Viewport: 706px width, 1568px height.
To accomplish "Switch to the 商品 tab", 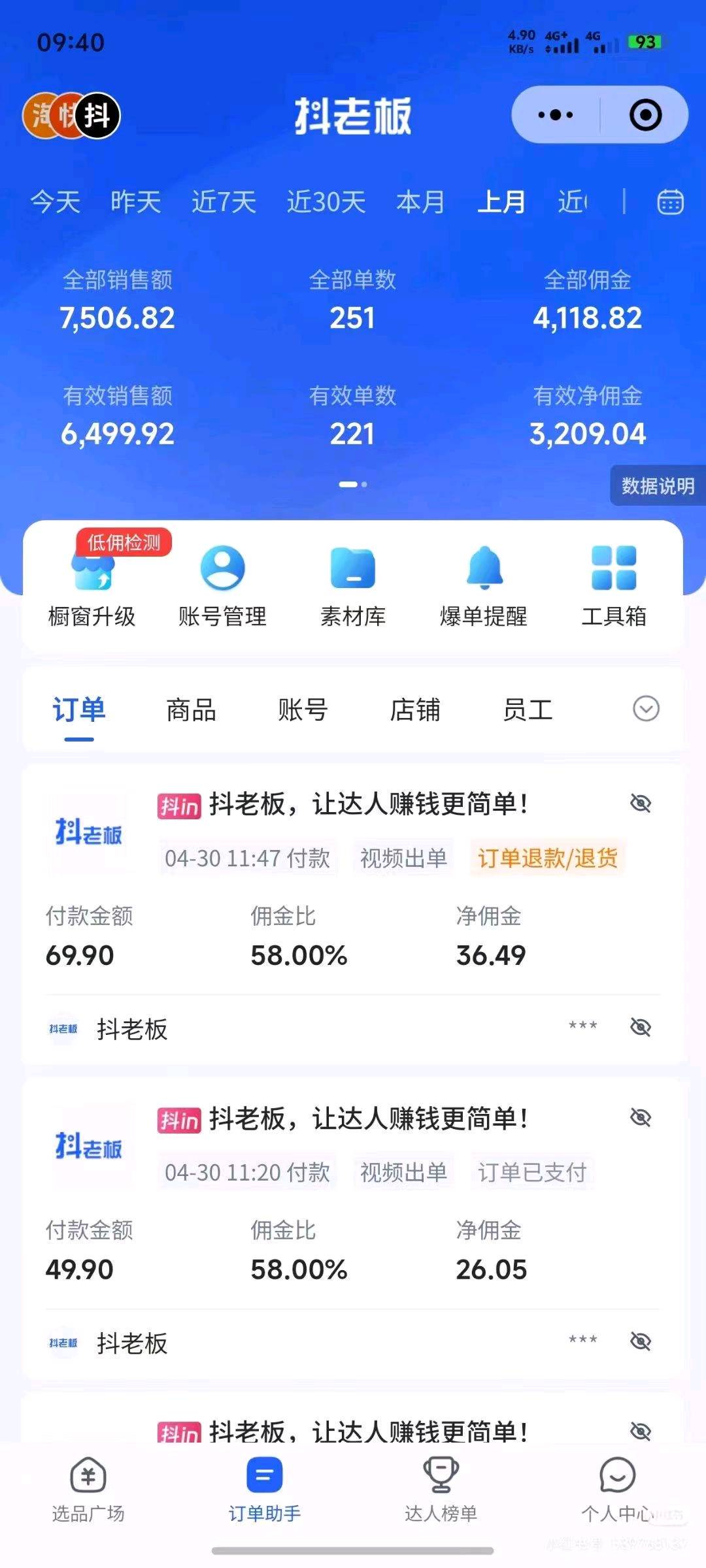I will tap(191, 710).
